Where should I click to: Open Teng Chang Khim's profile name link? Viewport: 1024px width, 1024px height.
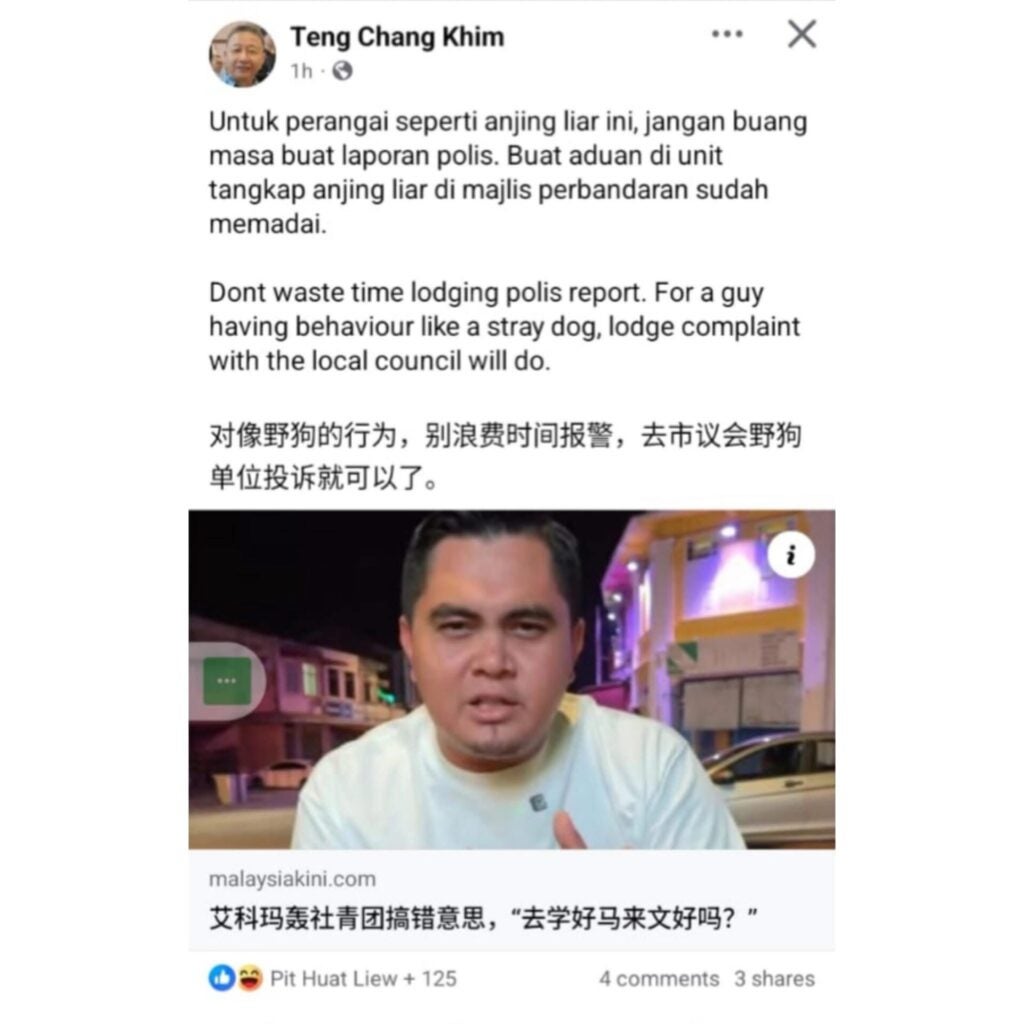[x=397, y=37]
